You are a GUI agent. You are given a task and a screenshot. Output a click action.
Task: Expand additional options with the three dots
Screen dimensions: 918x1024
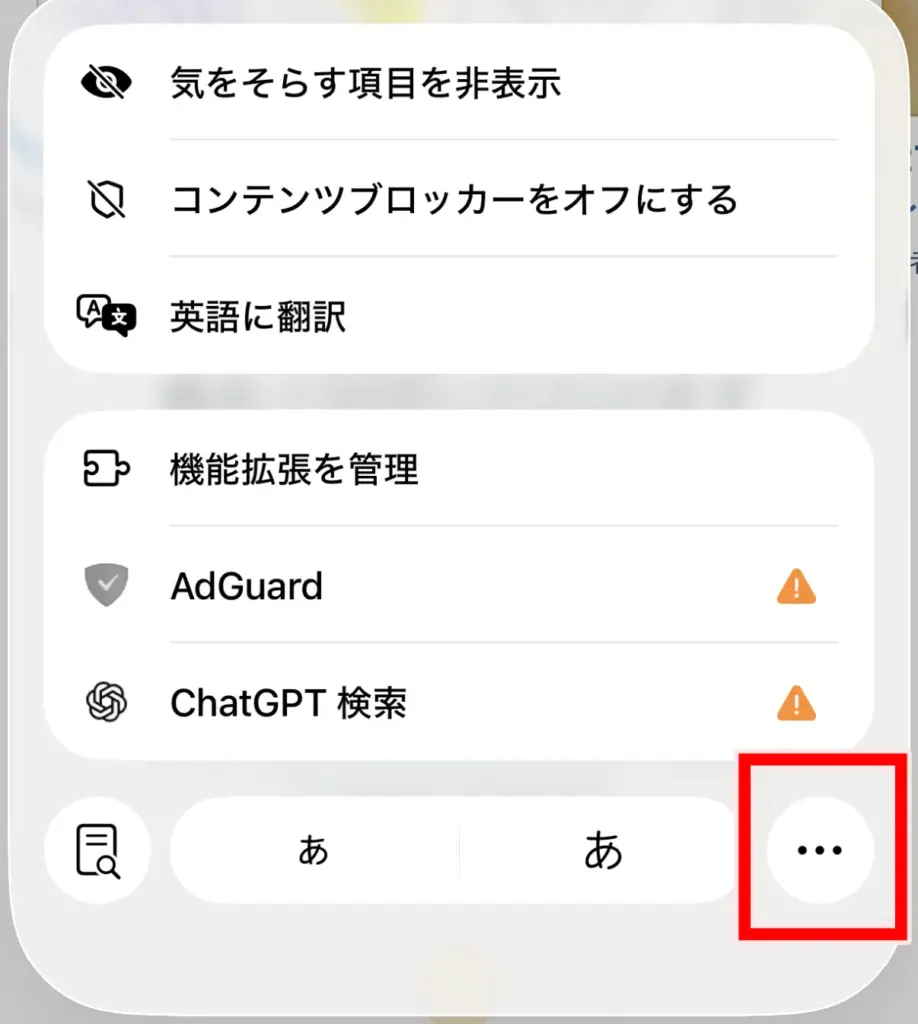tap(819, 850)
